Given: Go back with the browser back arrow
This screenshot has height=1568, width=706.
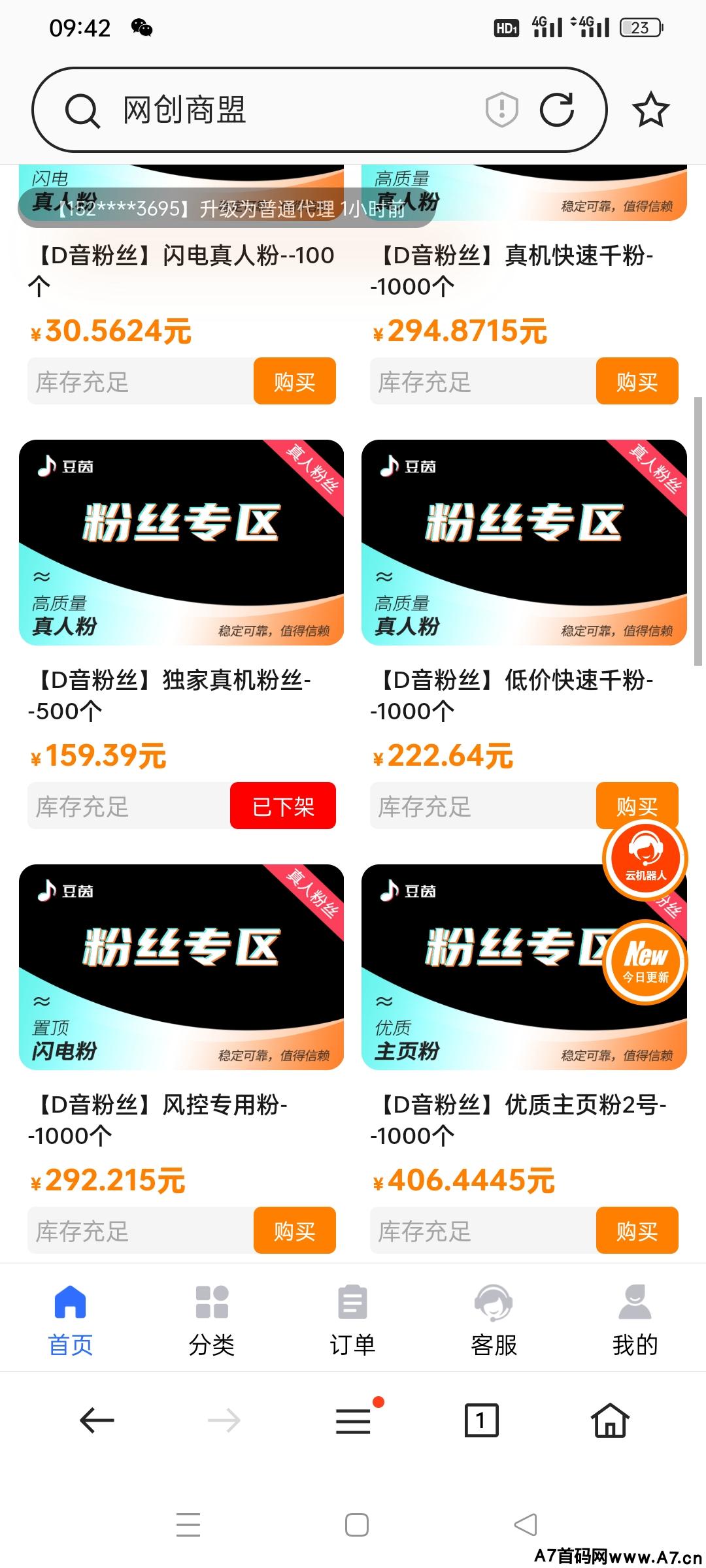Looking at the screenshot, I should pyautogui.click(x=97, y=1421).
